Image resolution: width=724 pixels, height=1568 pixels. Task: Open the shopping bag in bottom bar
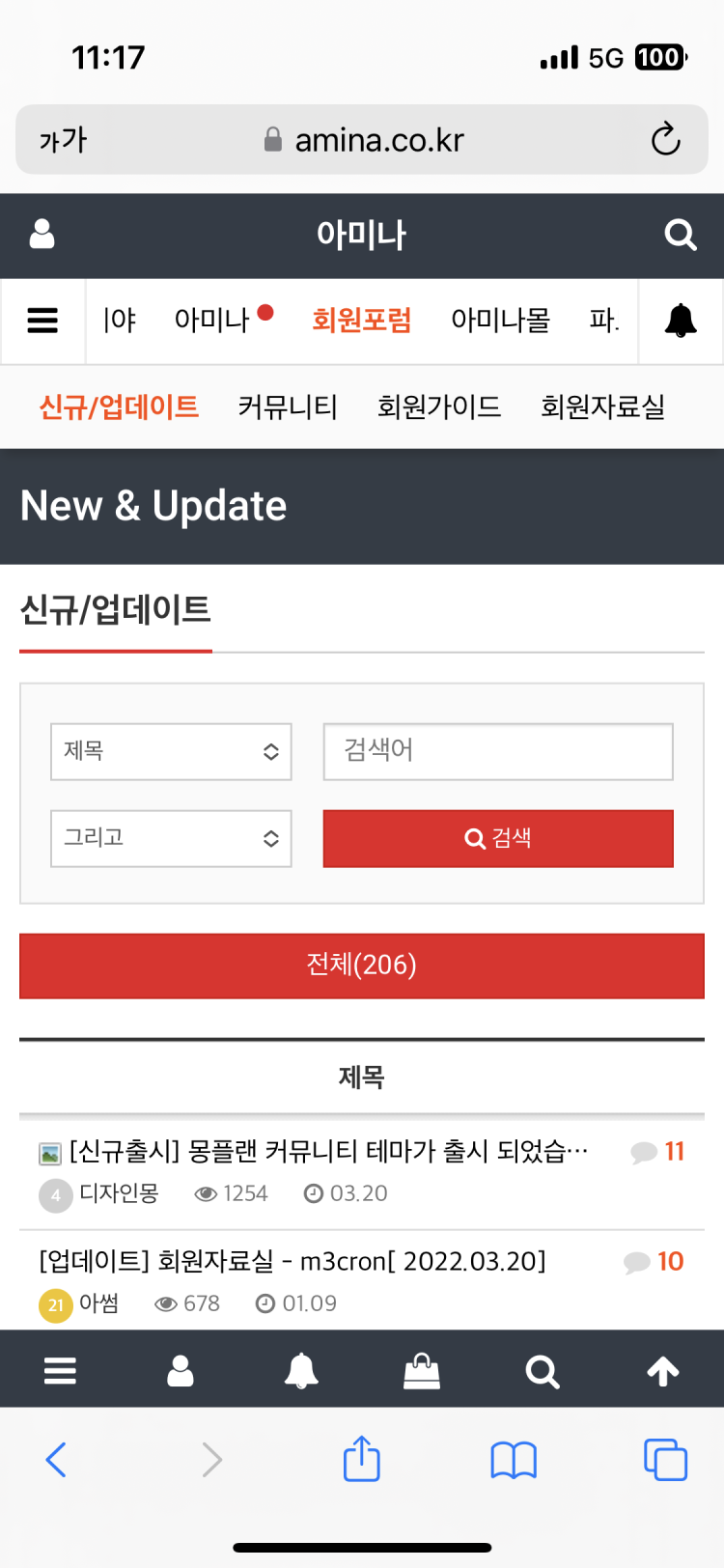pyautogui.click(x=421, y=1371)
